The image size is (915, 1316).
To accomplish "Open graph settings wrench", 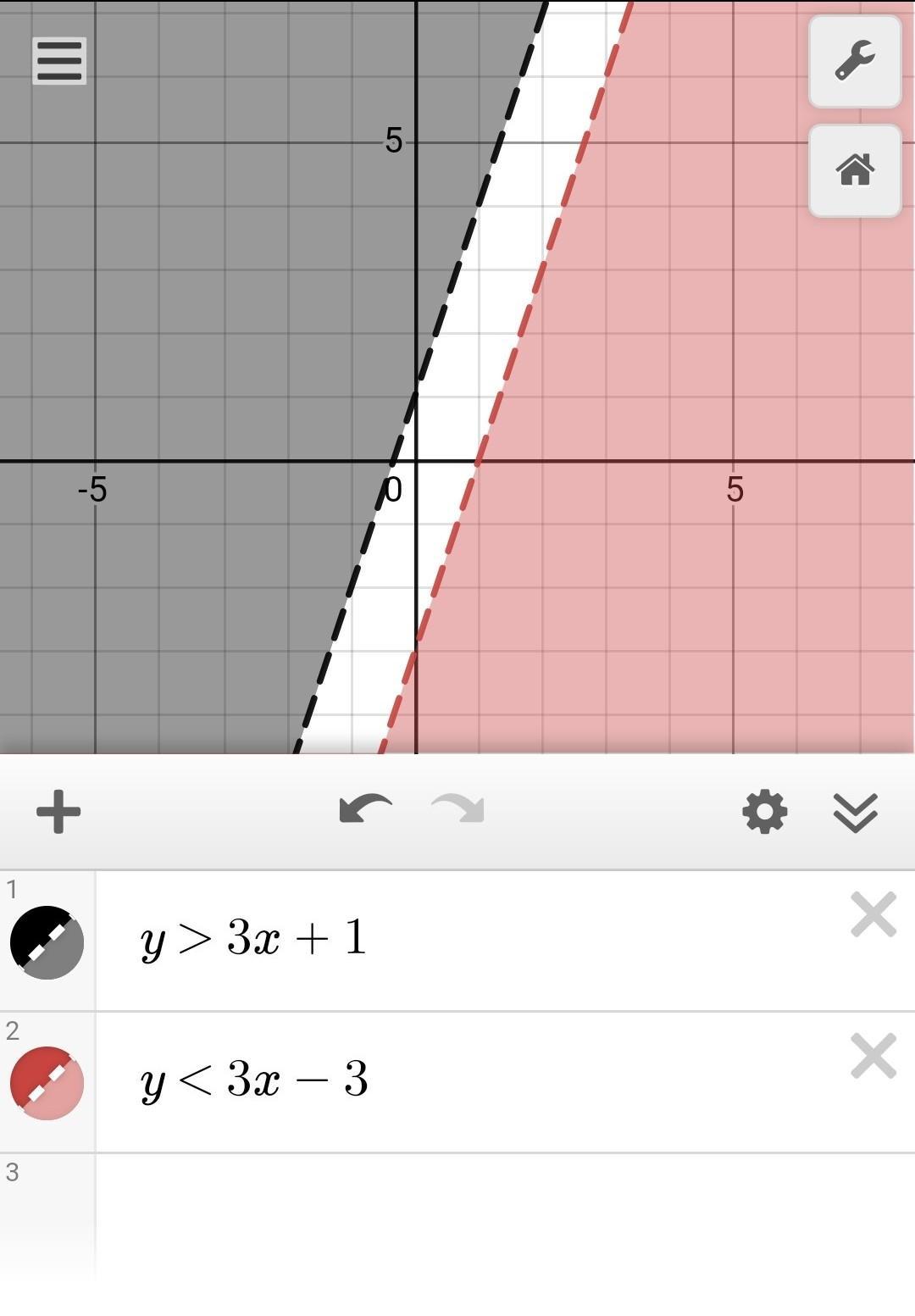I will click(854, 62).
